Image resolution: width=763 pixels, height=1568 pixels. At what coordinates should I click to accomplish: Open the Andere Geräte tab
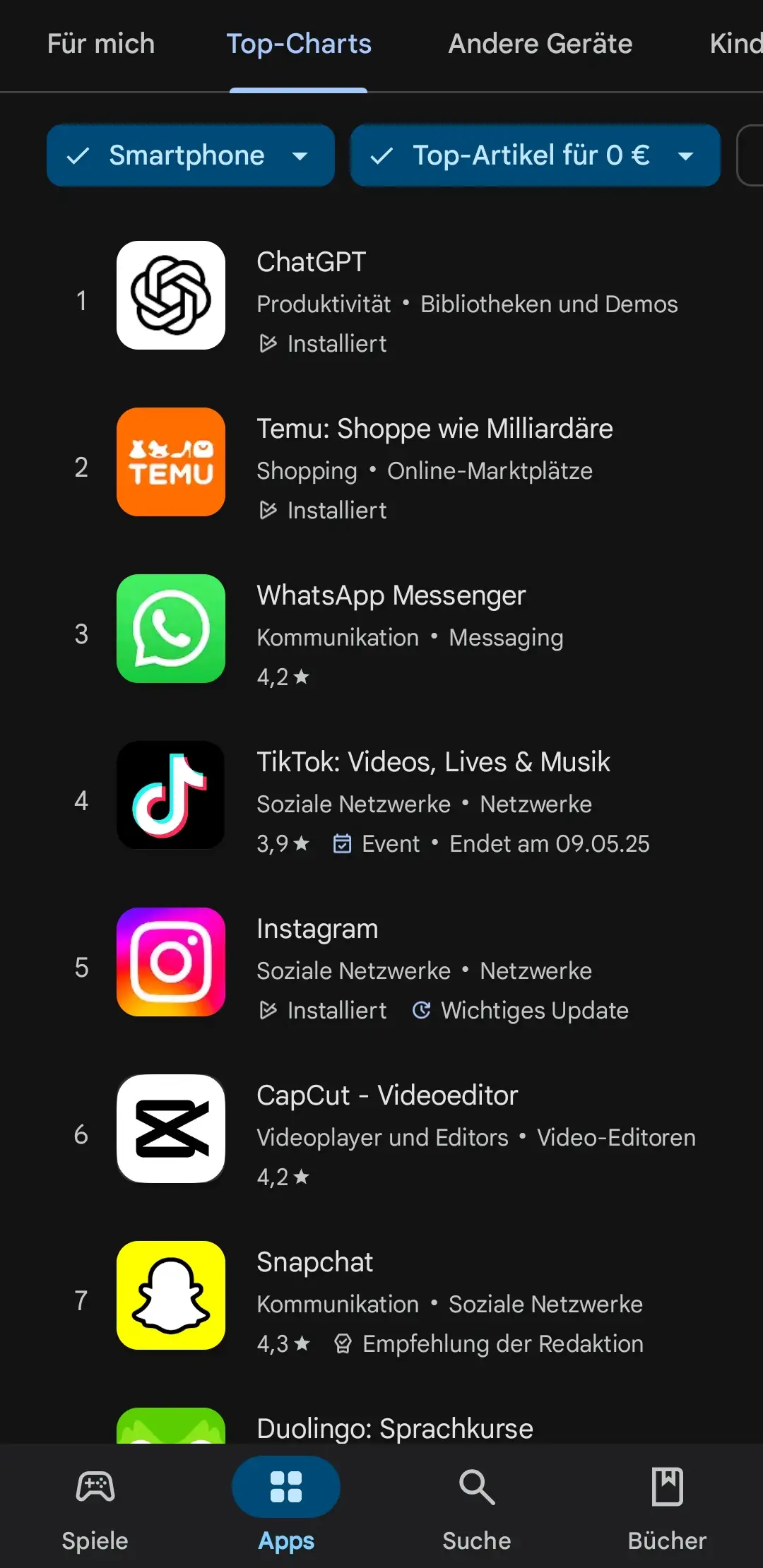click(540, 44)
